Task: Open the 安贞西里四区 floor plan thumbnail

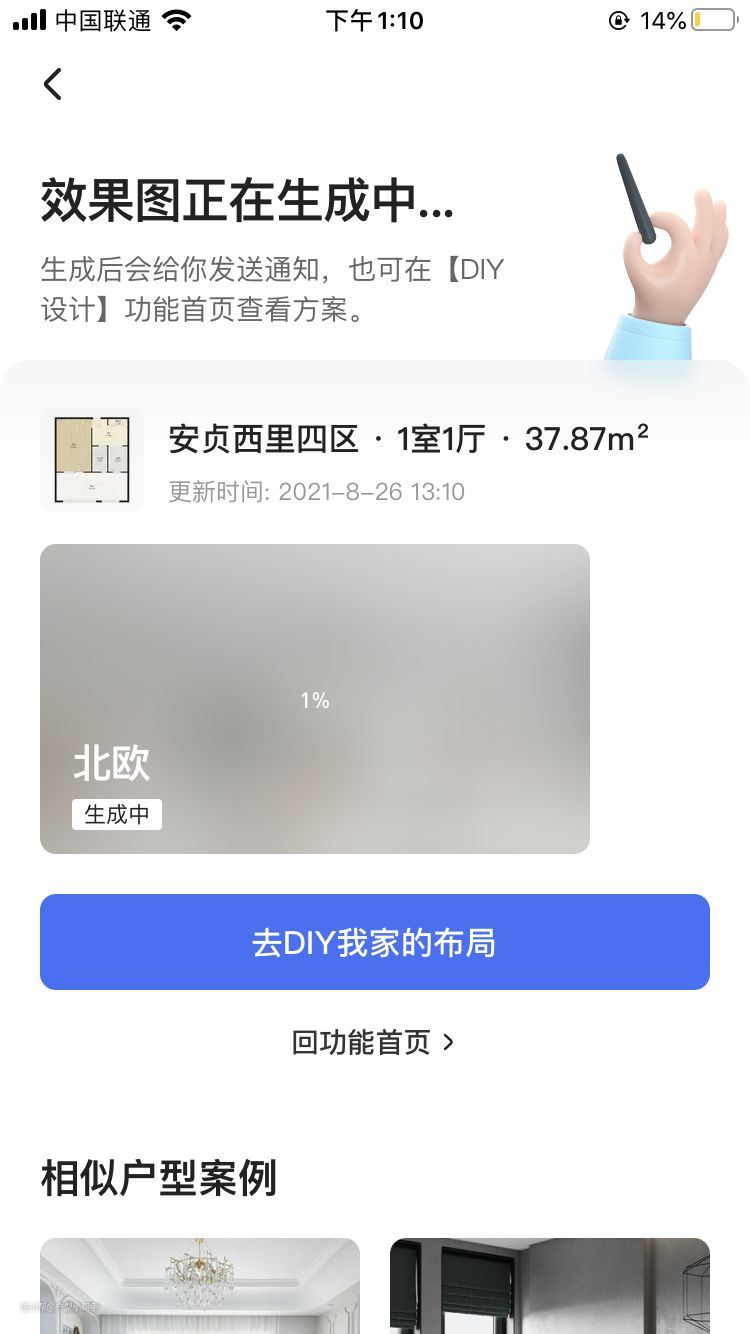Action: click(x=92, y=460)
